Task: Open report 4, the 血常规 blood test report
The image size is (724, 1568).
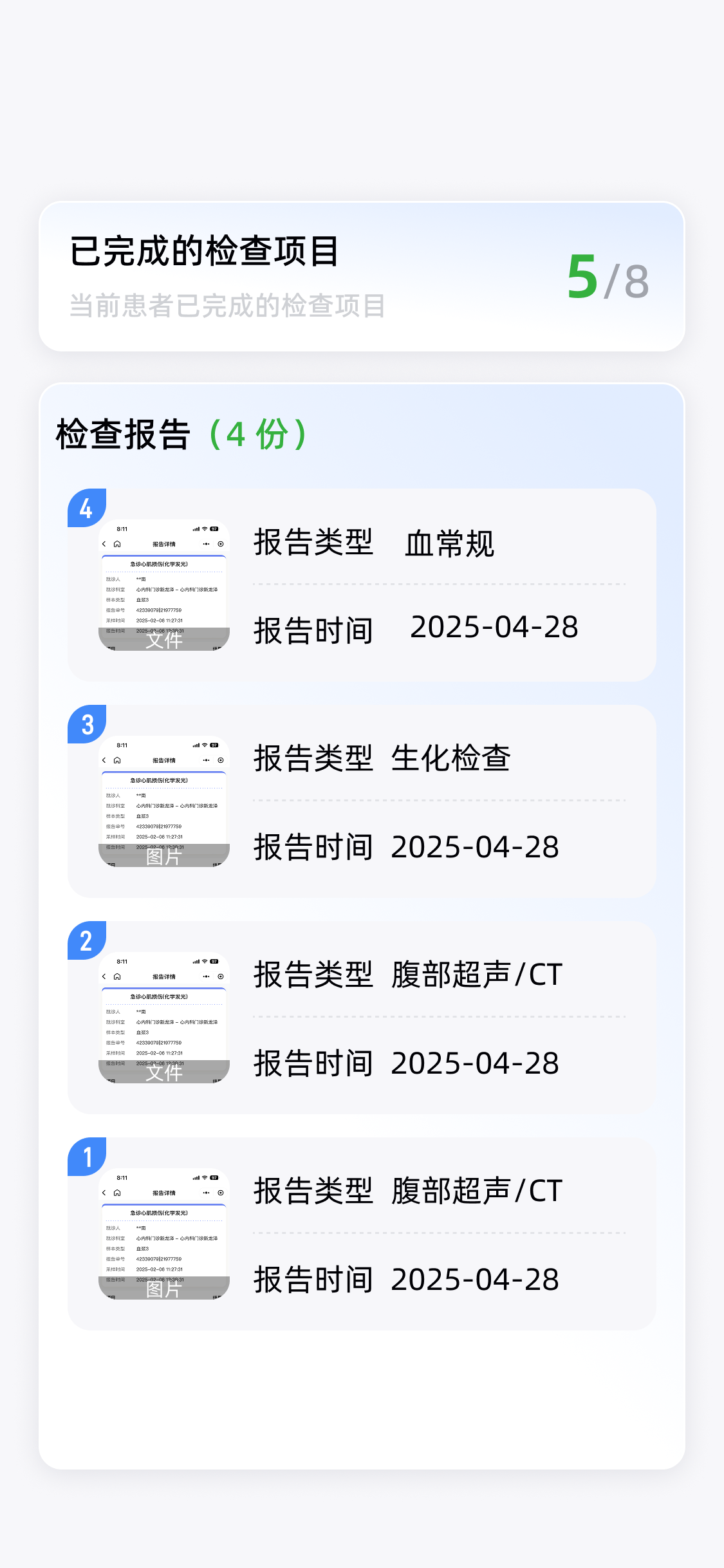Action: click(x=362, y=585)
